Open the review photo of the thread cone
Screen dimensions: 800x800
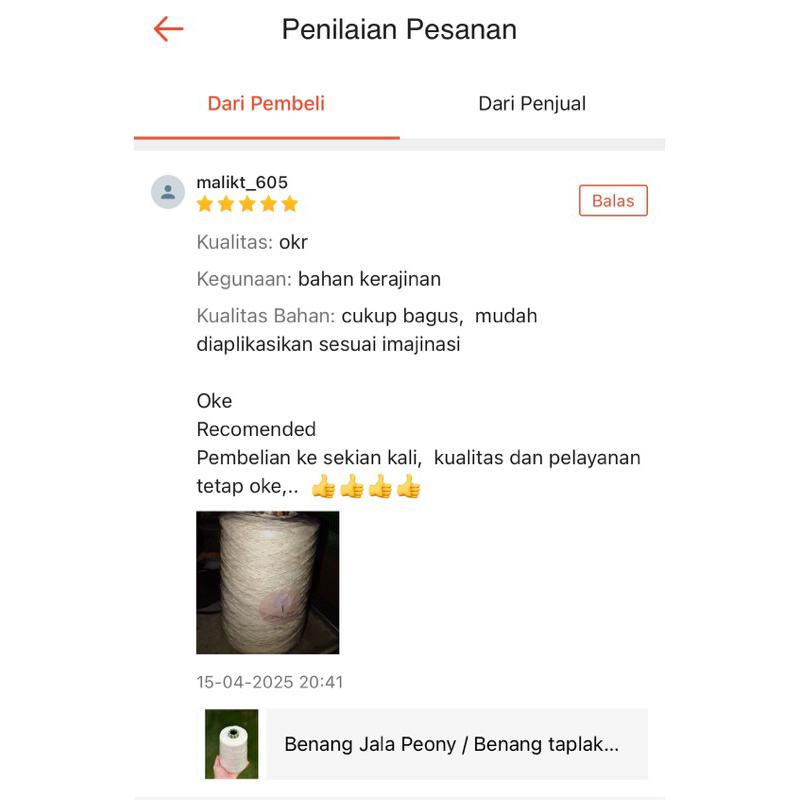[267, 582]
